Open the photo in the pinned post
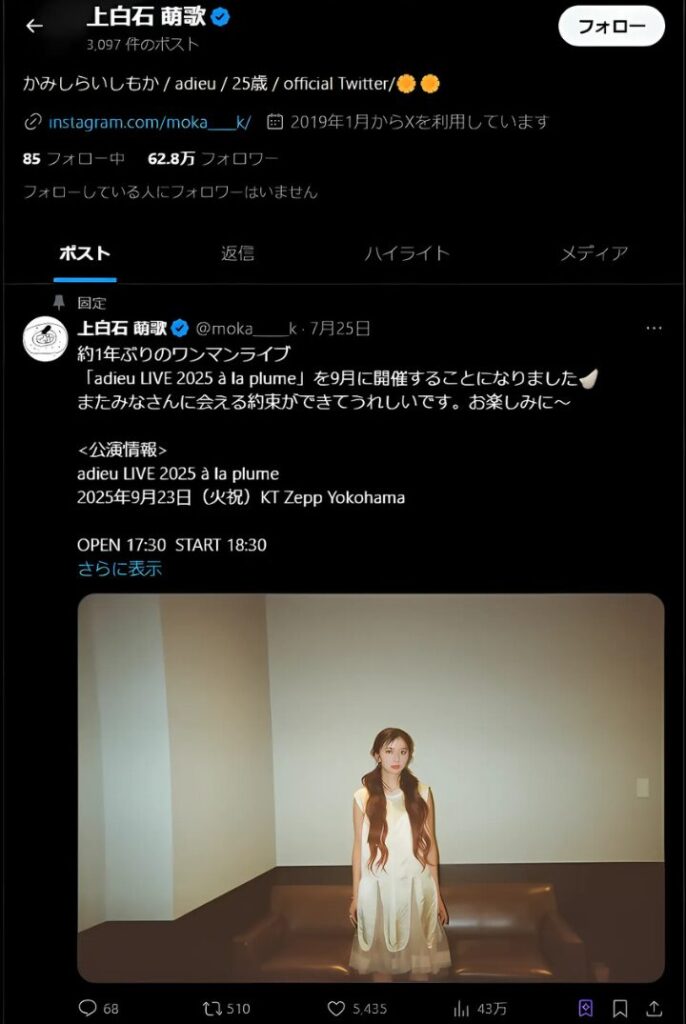Image resolution: width=686 pixels, height=1024 pixels. coord(371,788)
